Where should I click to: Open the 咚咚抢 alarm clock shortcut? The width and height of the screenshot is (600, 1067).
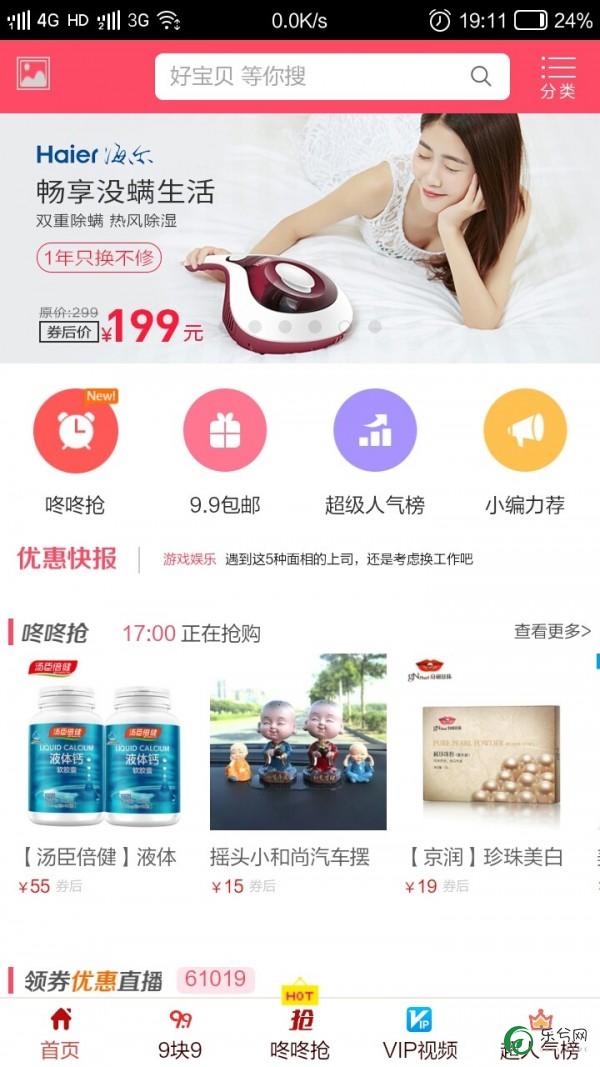click(x=76, y=452)
